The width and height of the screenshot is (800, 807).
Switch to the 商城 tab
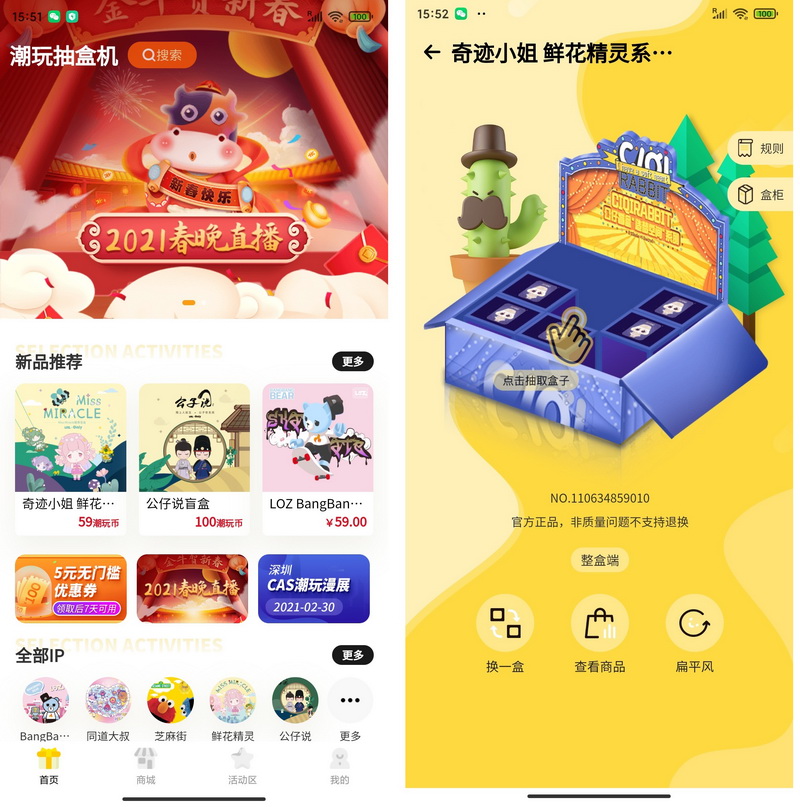tap(146, 766)
